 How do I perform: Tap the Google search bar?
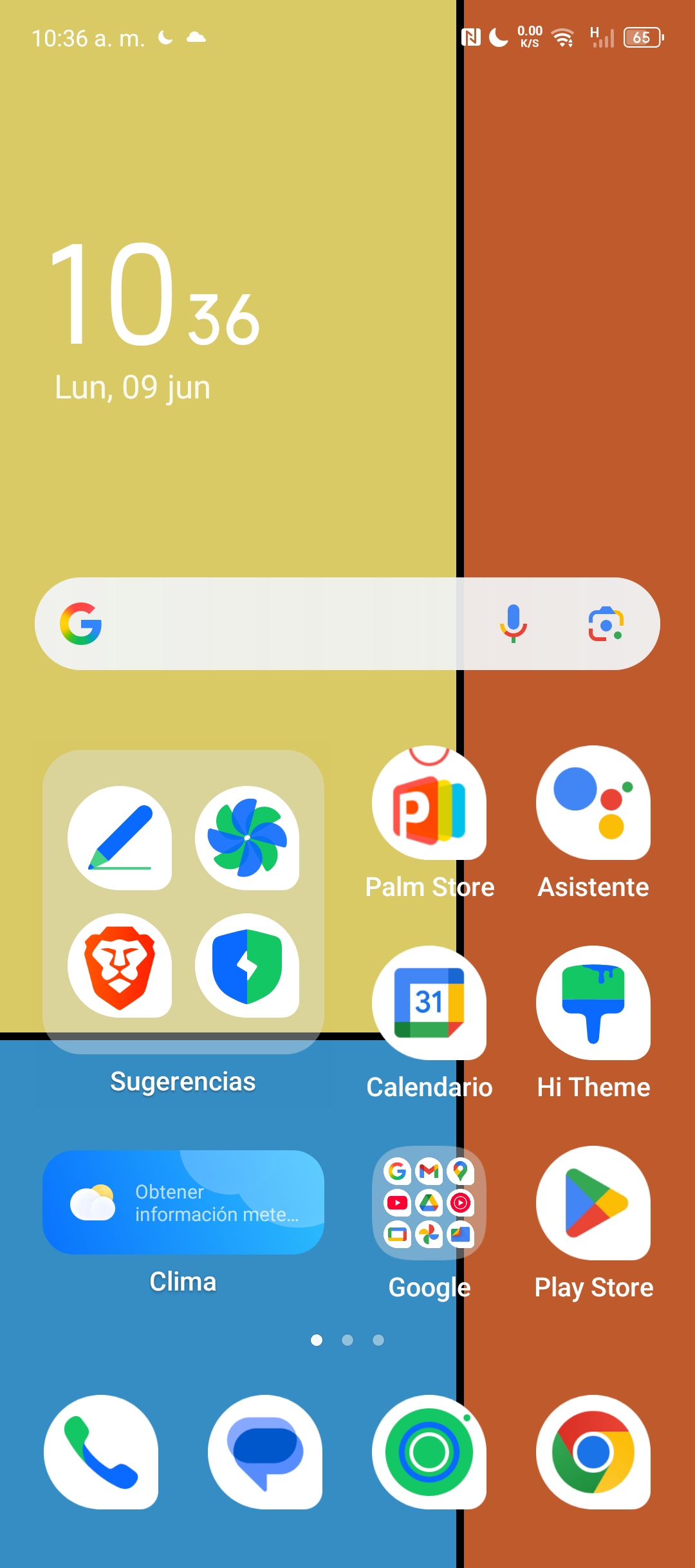point(290,624)
